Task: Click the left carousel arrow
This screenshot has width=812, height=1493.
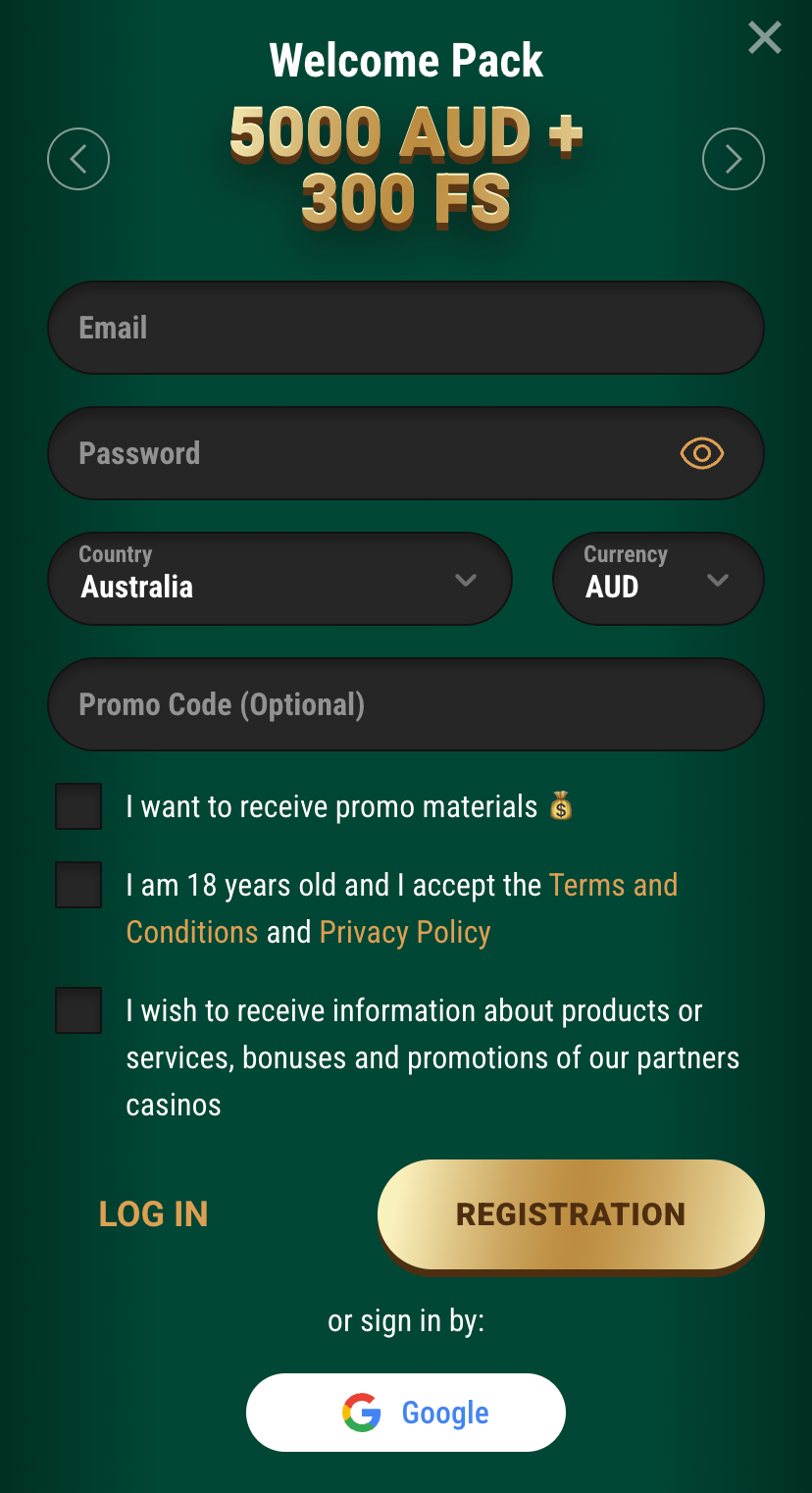Action: 78,158
